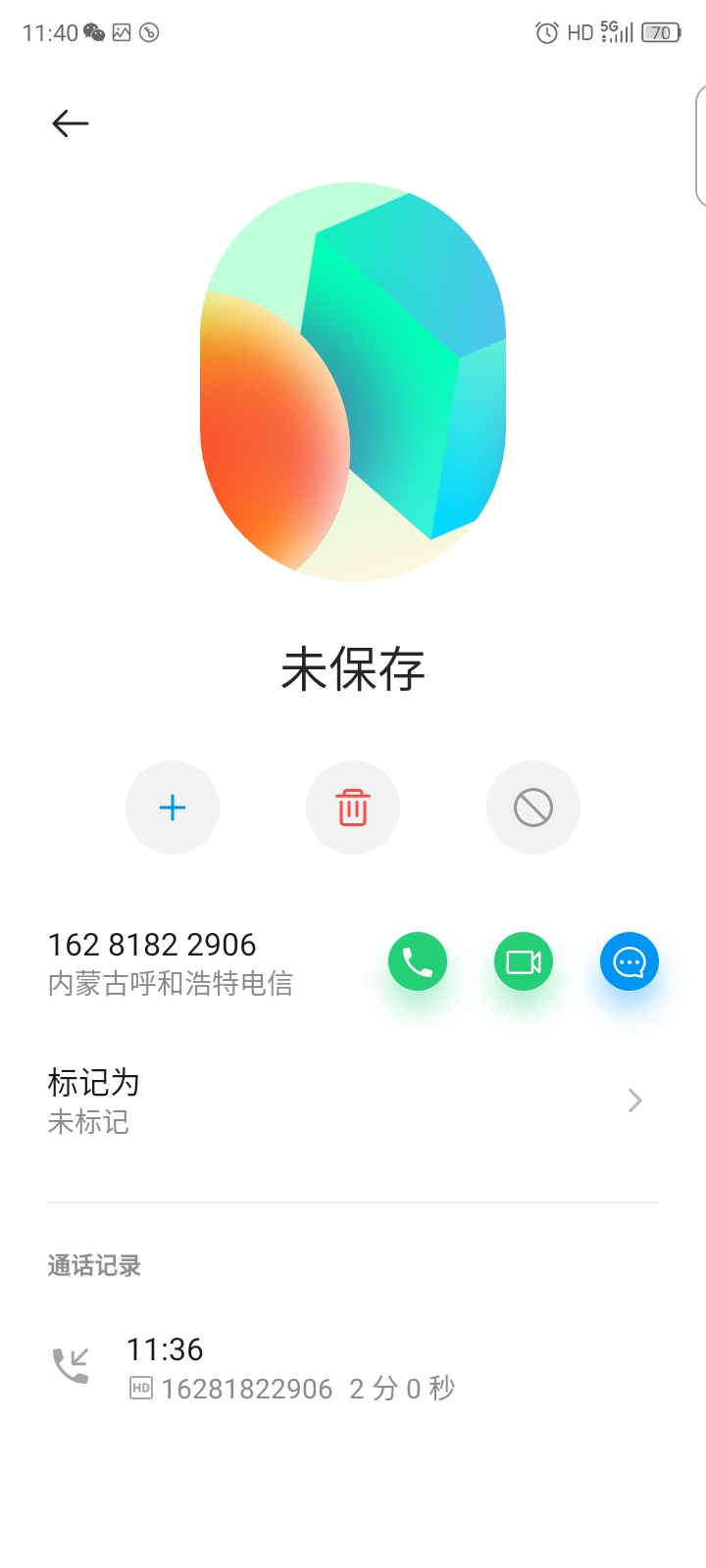The height and width of the screenshot is (1568, 706).
Task: Delete this call record with trash icon
Action: coord(353,808)
